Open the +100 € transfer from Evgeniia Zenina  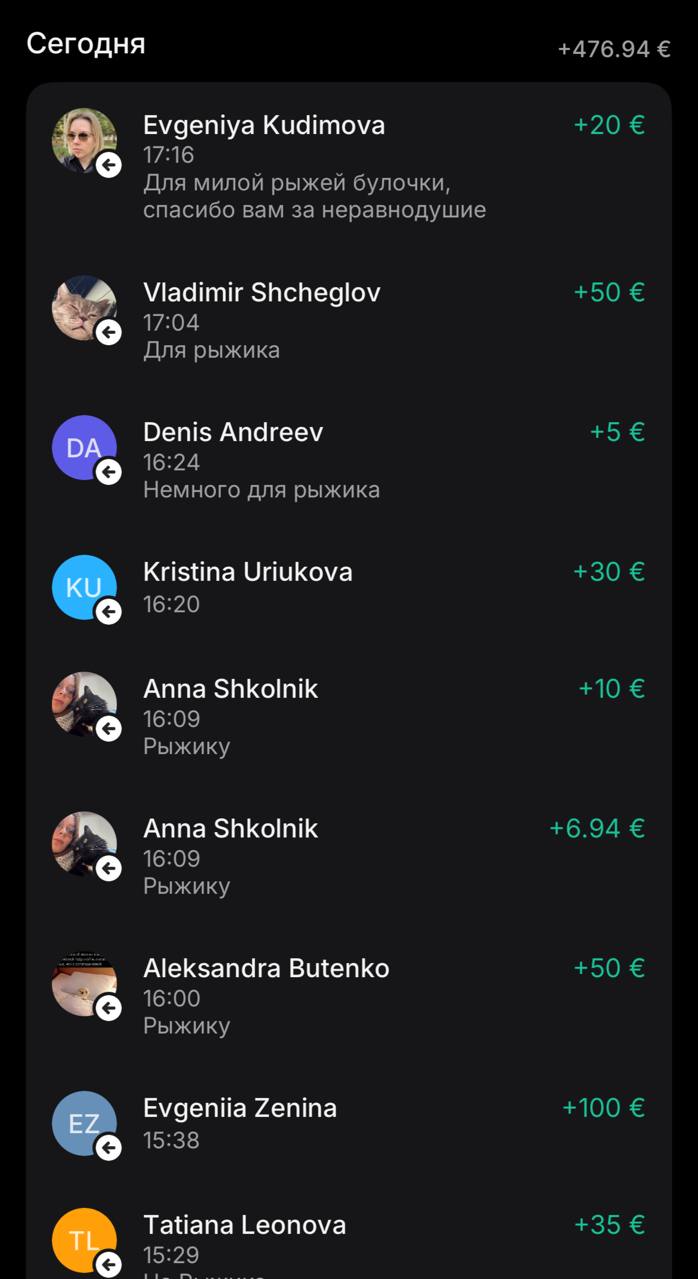pos(348,1123)
